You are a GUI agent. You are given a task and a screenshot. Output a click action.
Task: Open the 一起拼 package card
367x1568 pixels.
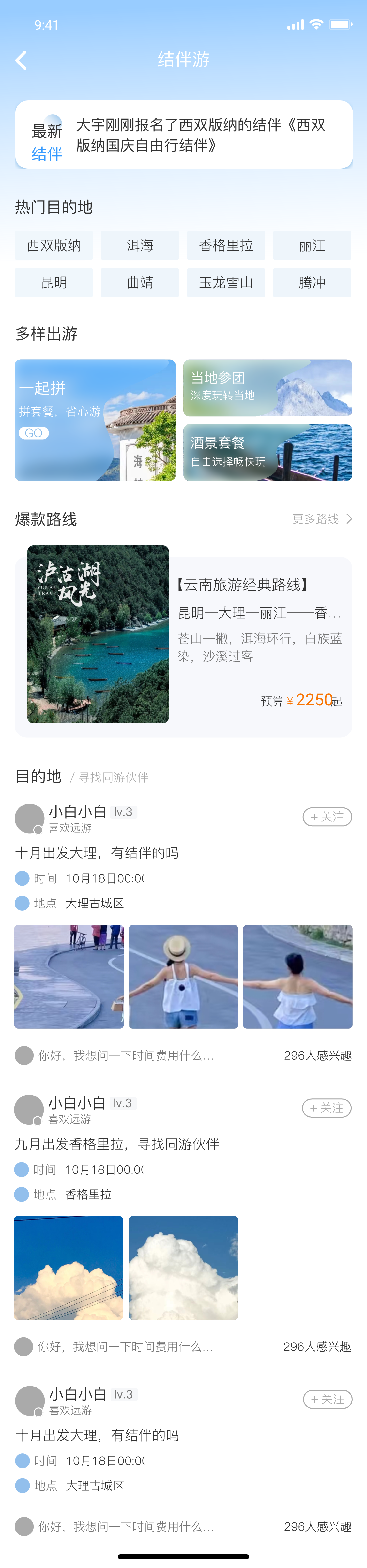pyautogui.click(x=95, y=420)
